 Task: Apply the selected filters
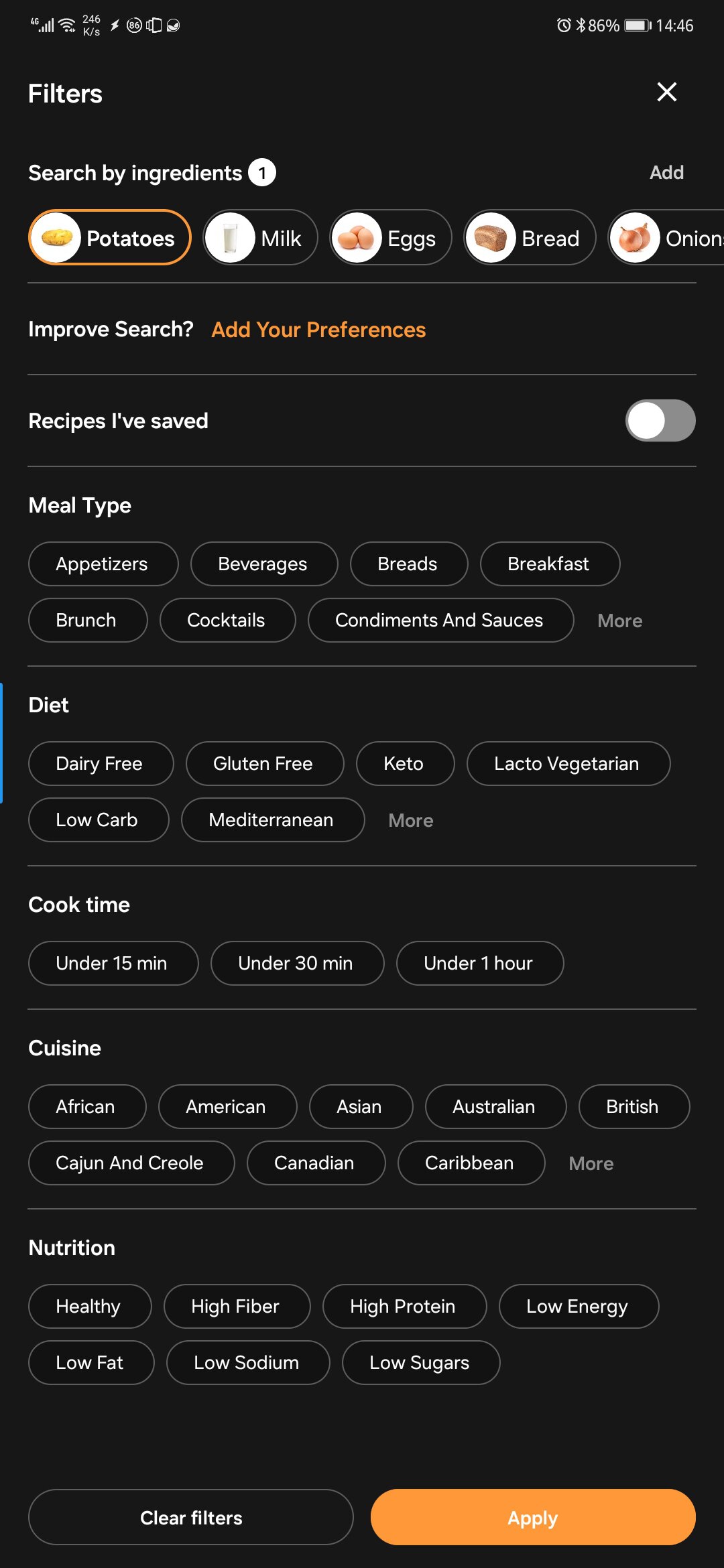click(533, 1518)
